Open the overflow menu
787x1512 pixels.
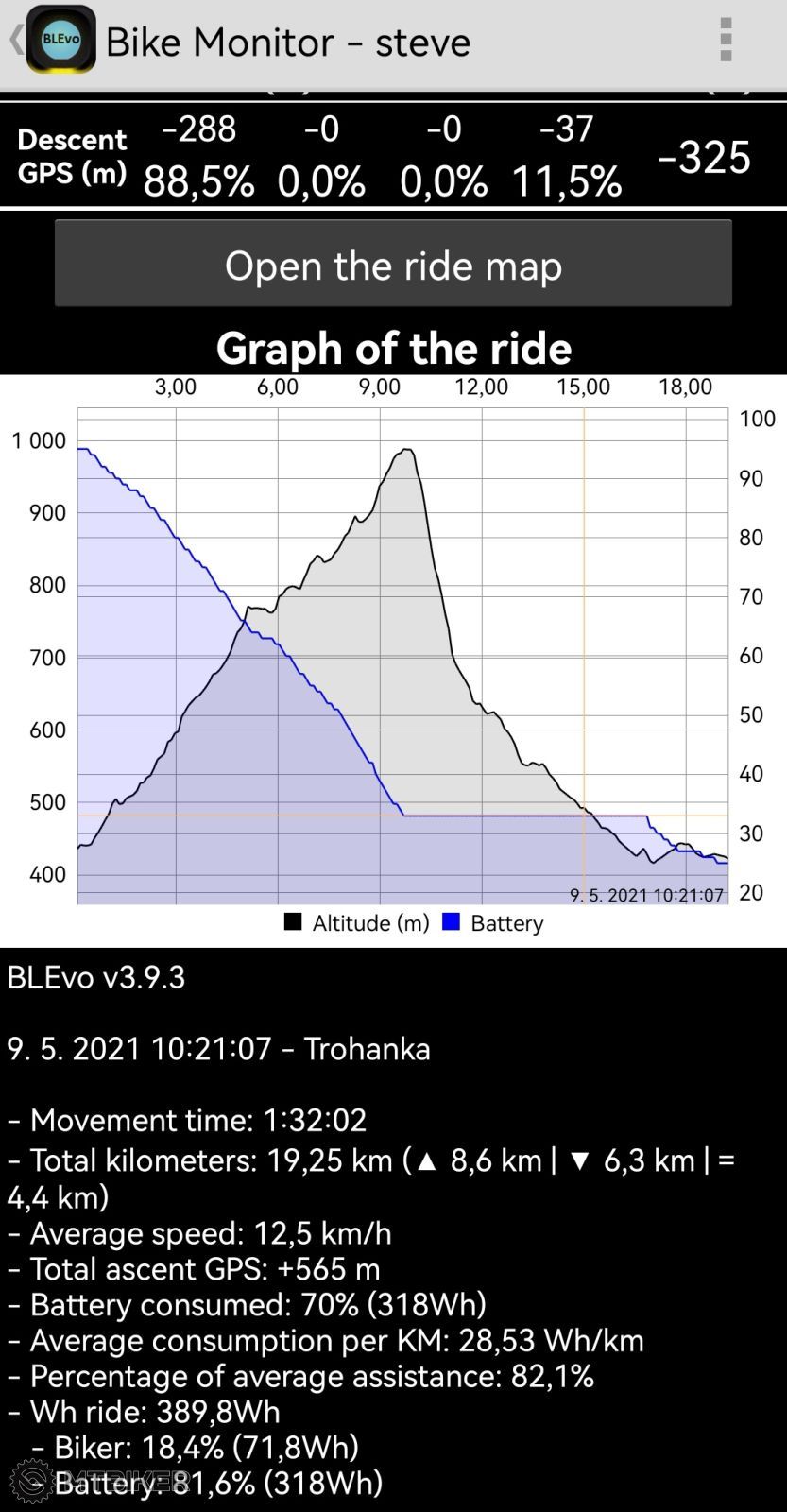pos(726,40)
